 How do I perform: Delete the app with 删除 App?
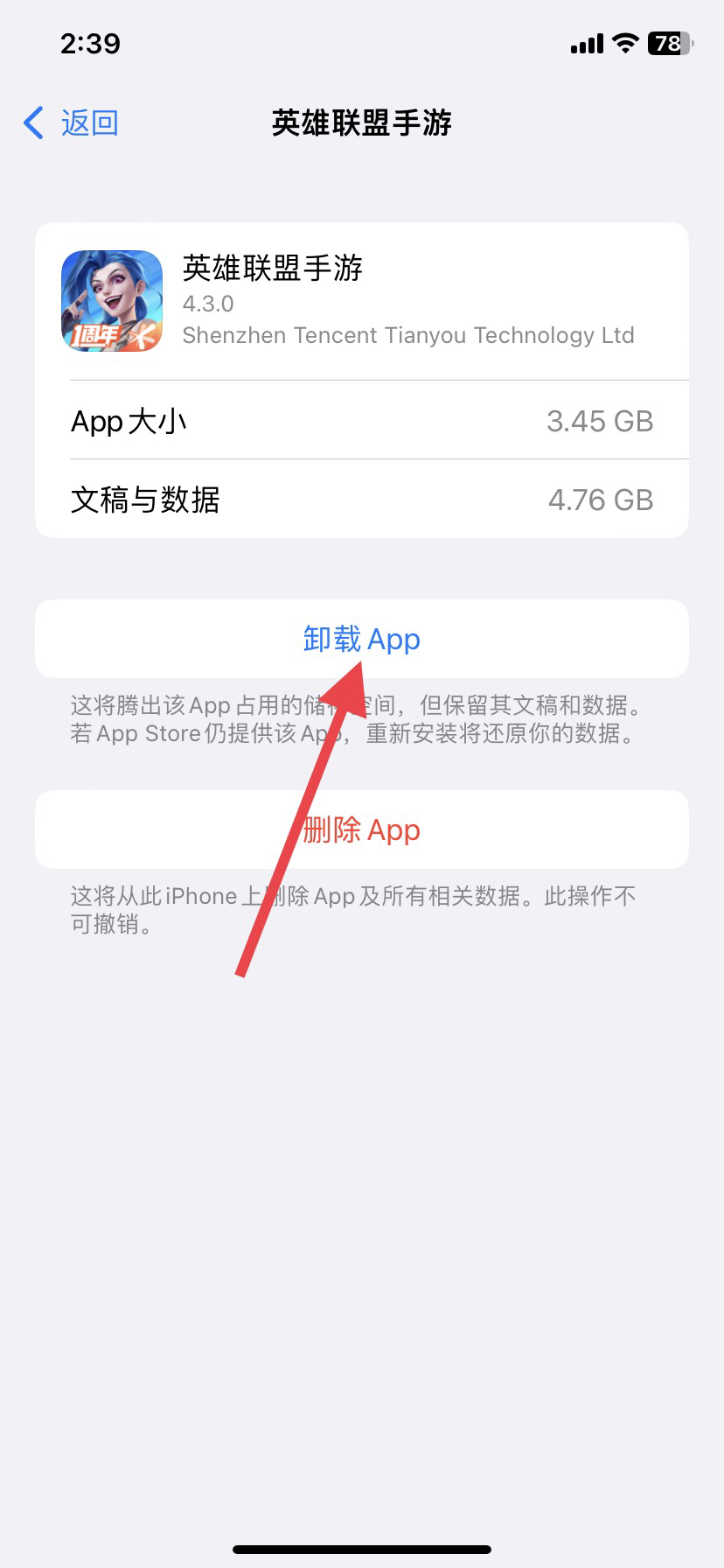[361, 830]
